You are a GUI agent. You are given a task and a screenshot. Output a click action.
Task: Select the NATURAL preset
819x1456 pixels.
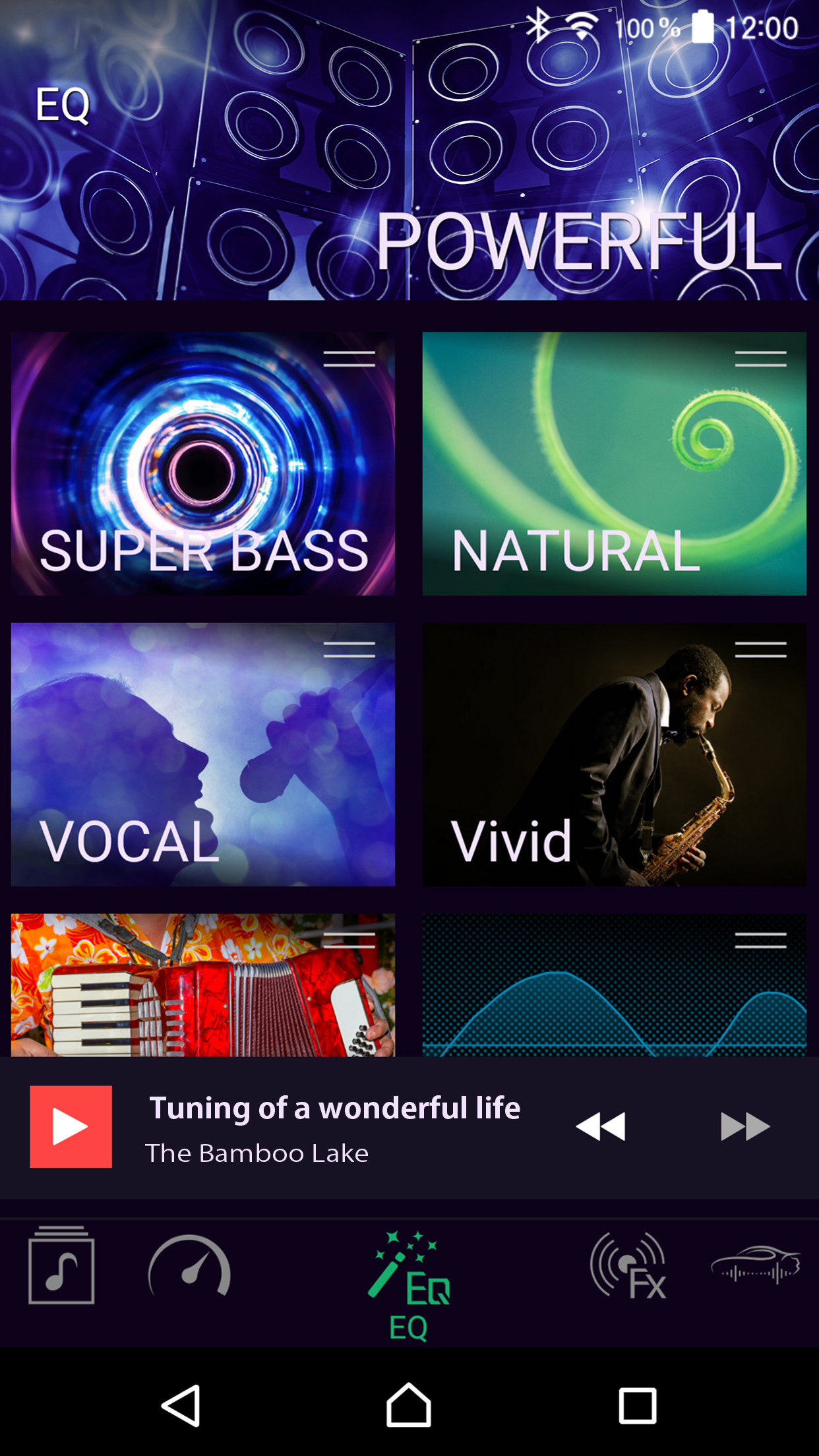click(x=613, y=464)
